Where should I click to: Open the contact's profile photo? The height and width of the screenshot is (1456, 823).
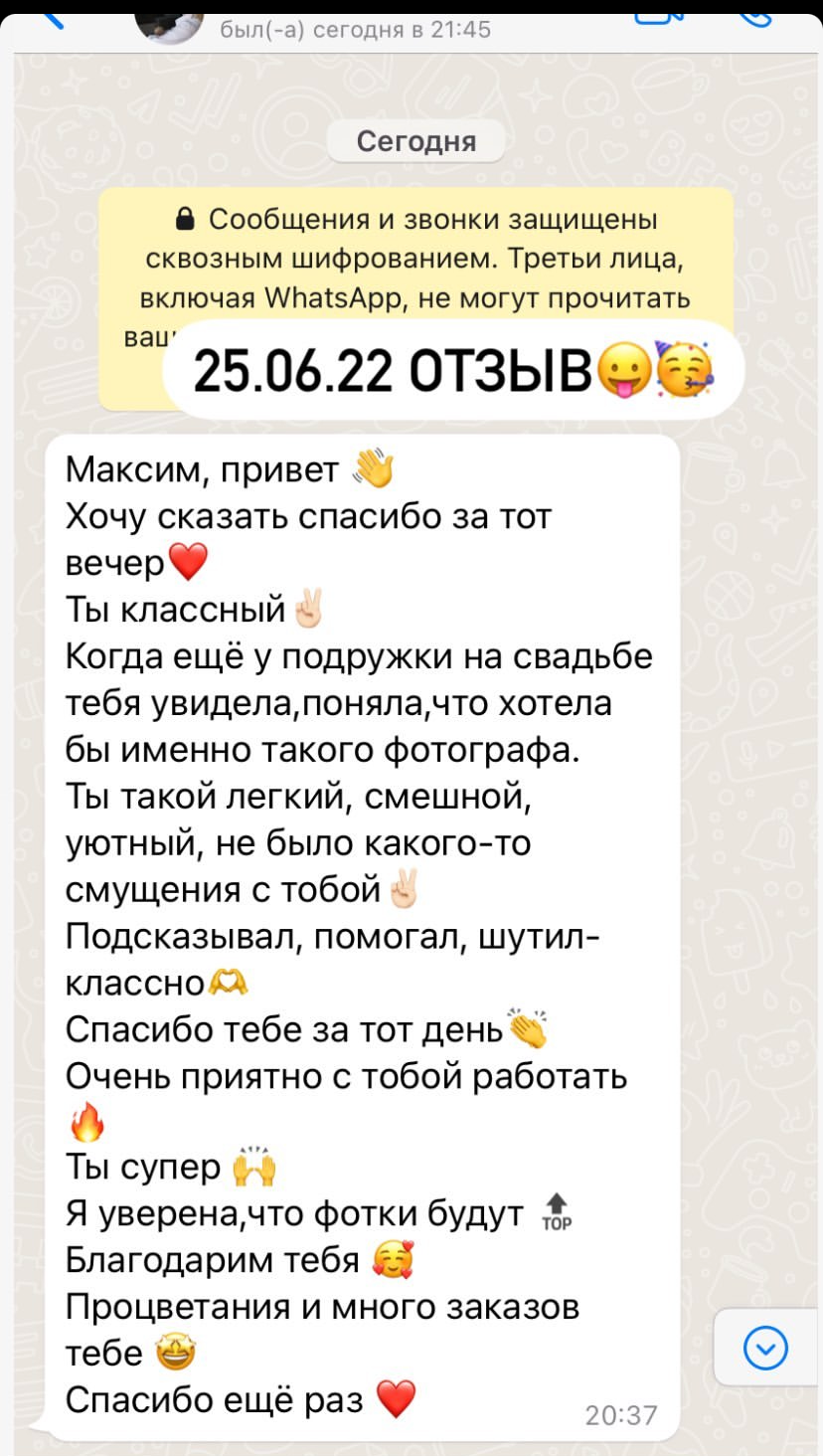click(x=169, y=18)
